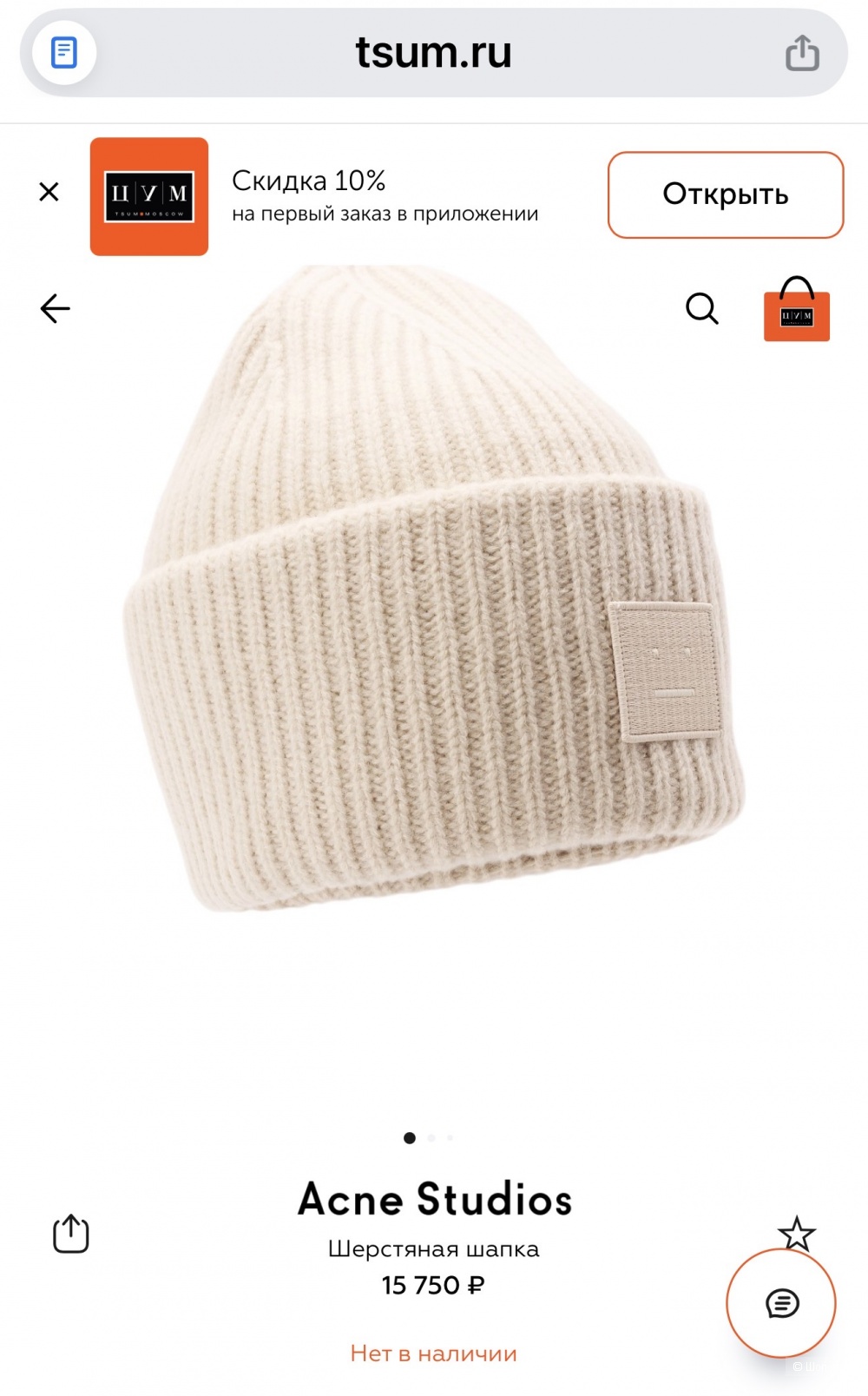
Task: Open the reader view icon in address bar
Action: coord(64,53)
